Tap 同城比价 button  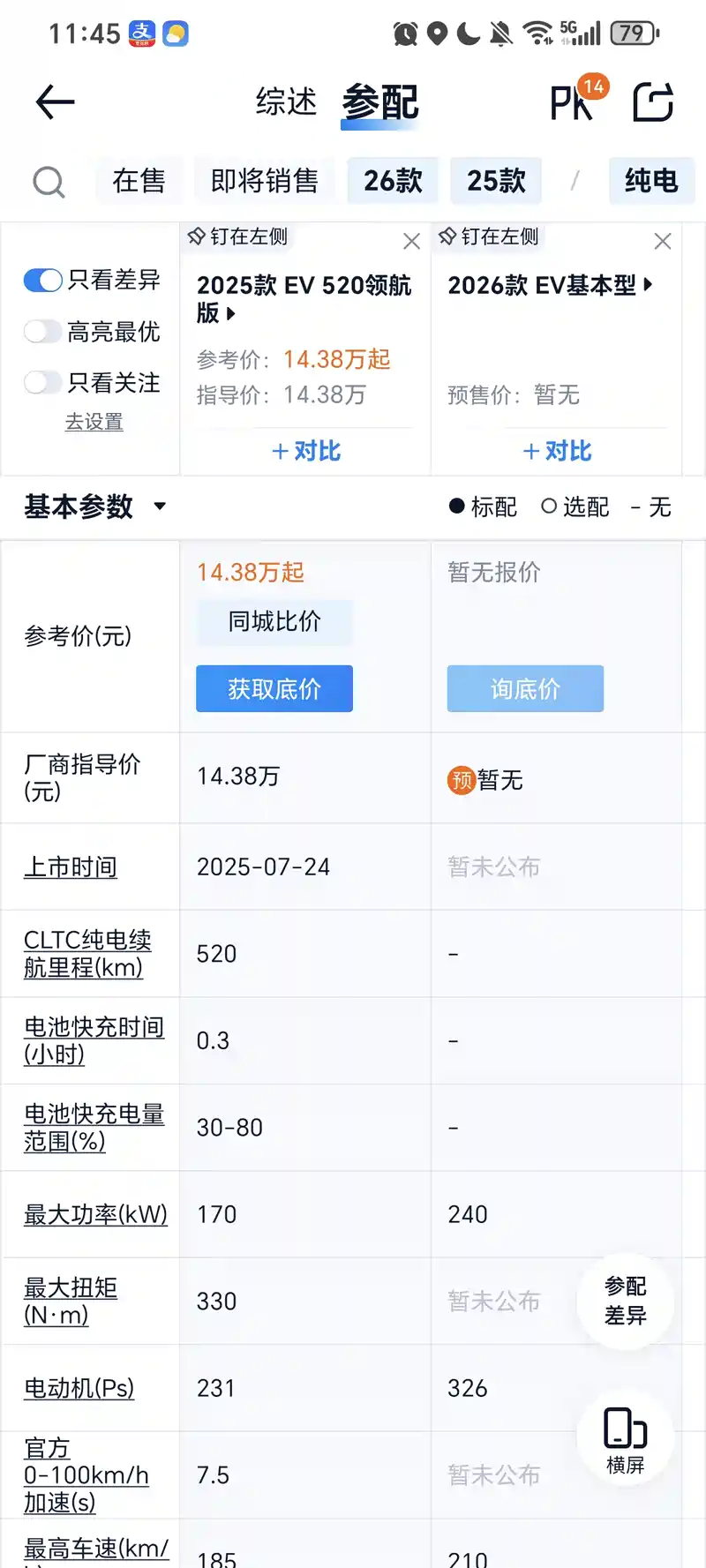[x=274, y=621]
